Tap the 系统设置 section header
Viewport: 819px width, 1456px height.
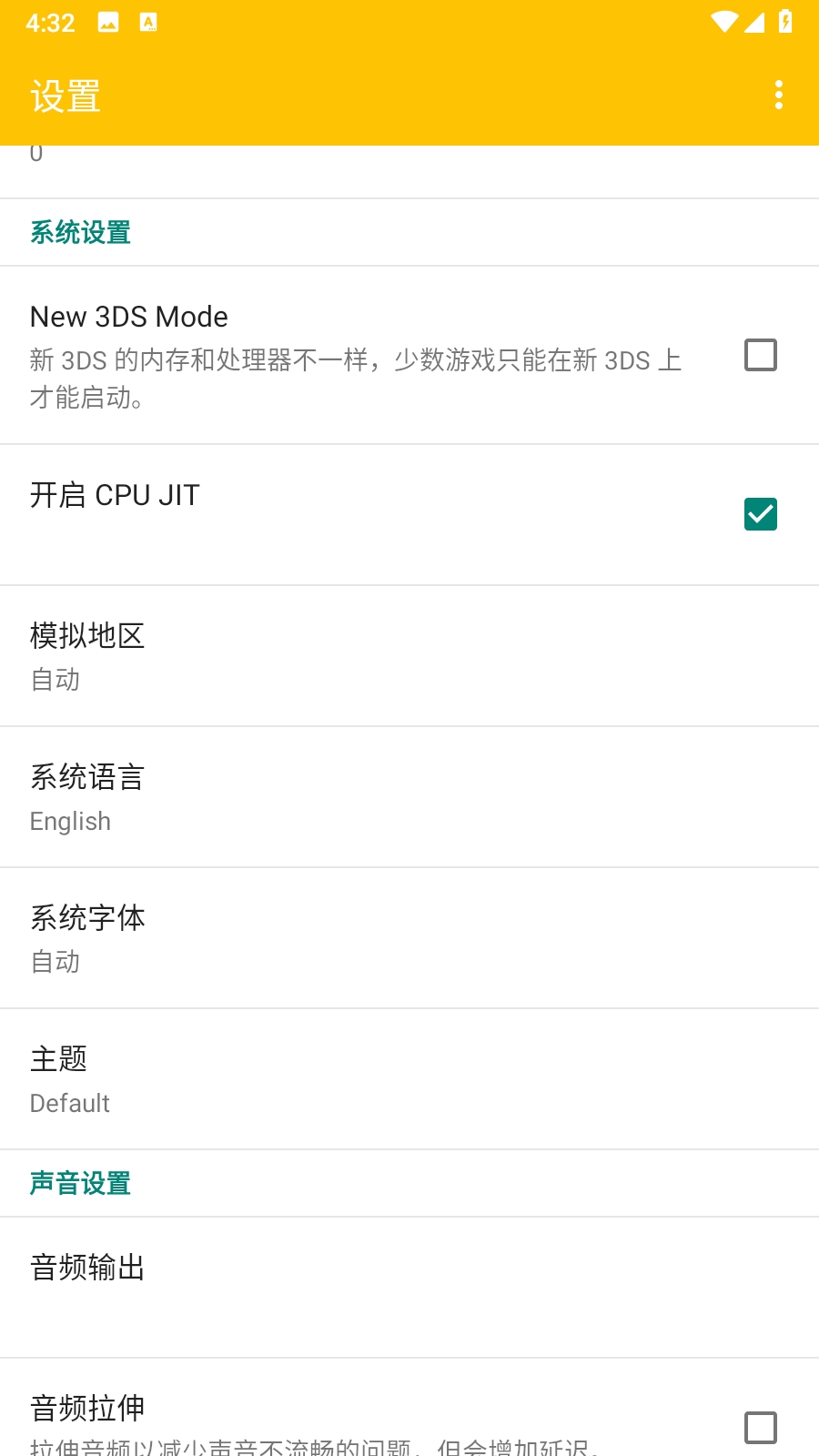[x=80, y=232]
